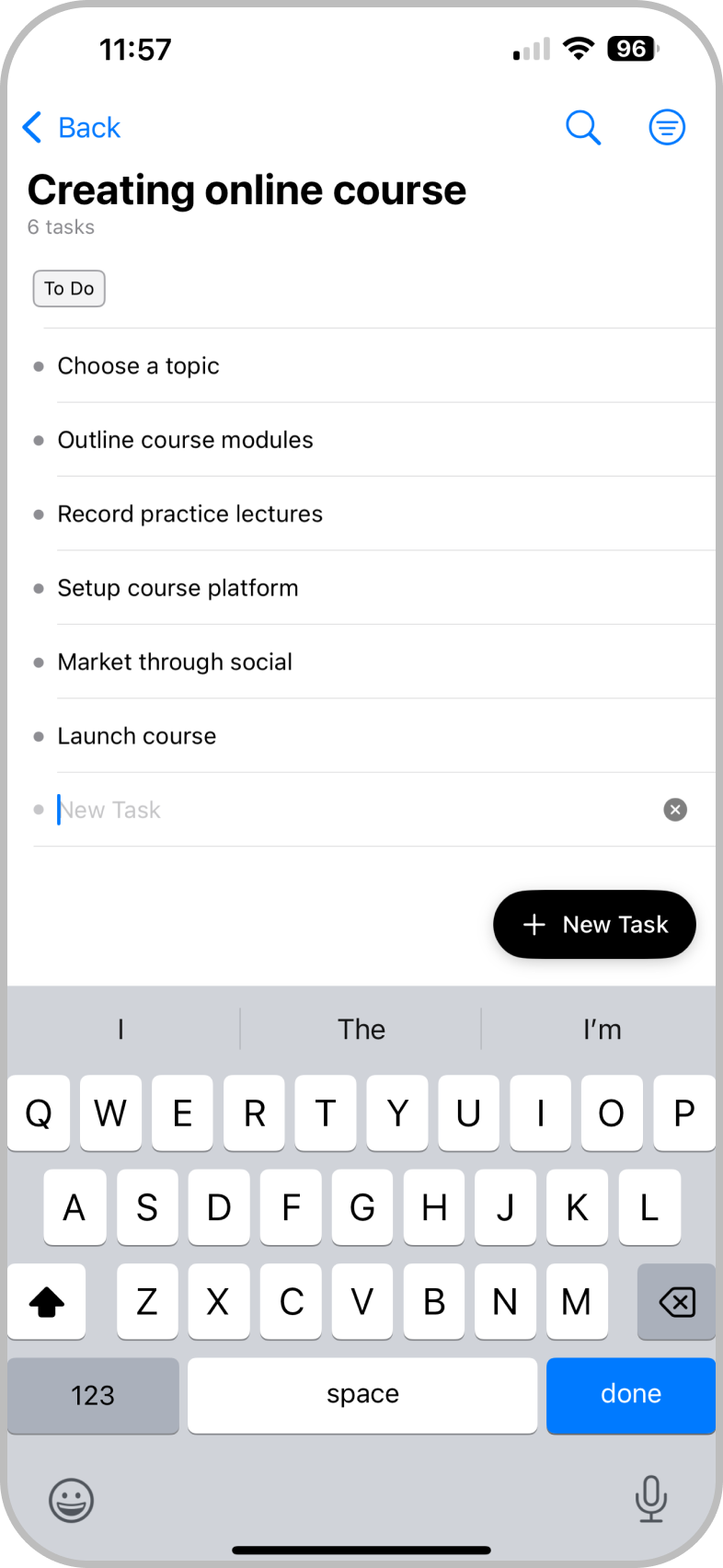View the Market through social task
This screenshot has width=723, height=1568.
coord(175,663)
